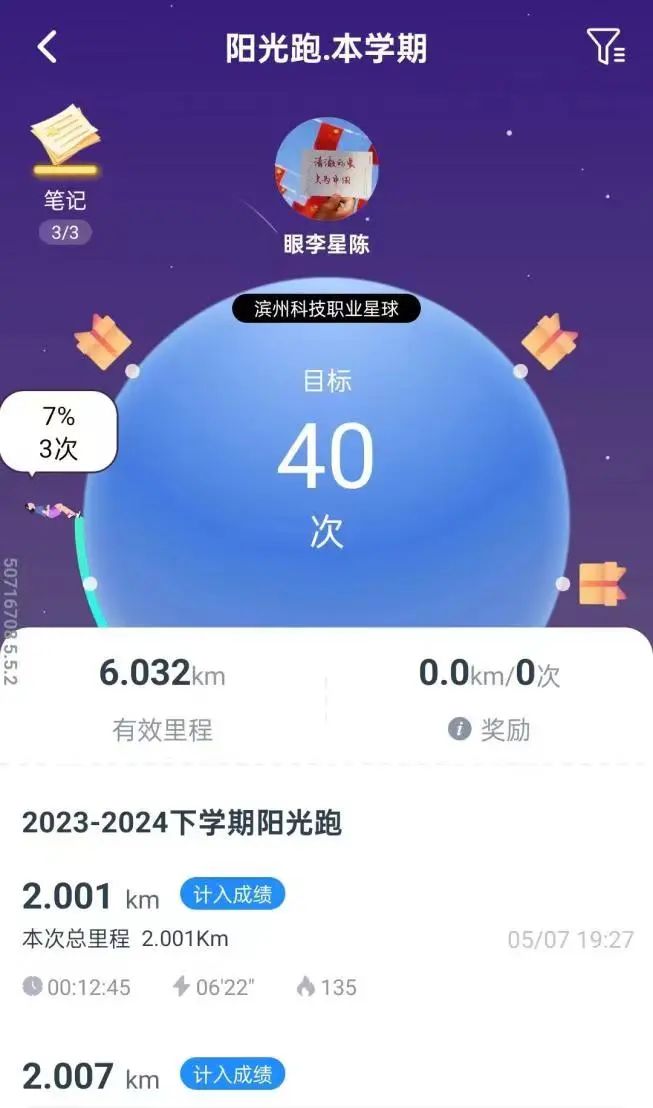Tap the info icon beside 奖励
The image size is (653, 1108).
(x=459, y=730)
